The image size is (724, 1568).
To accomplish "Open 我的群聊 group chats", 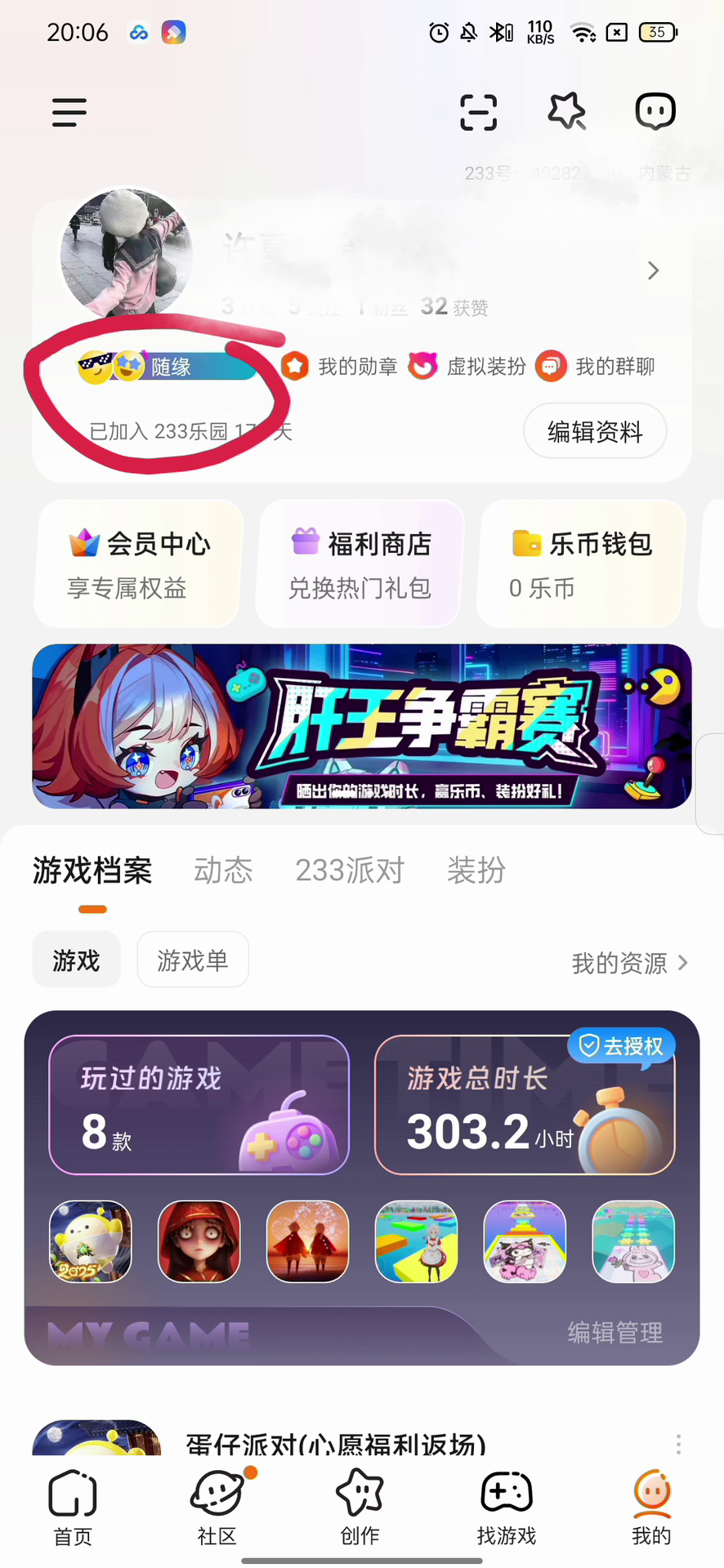I will point(597,367).
